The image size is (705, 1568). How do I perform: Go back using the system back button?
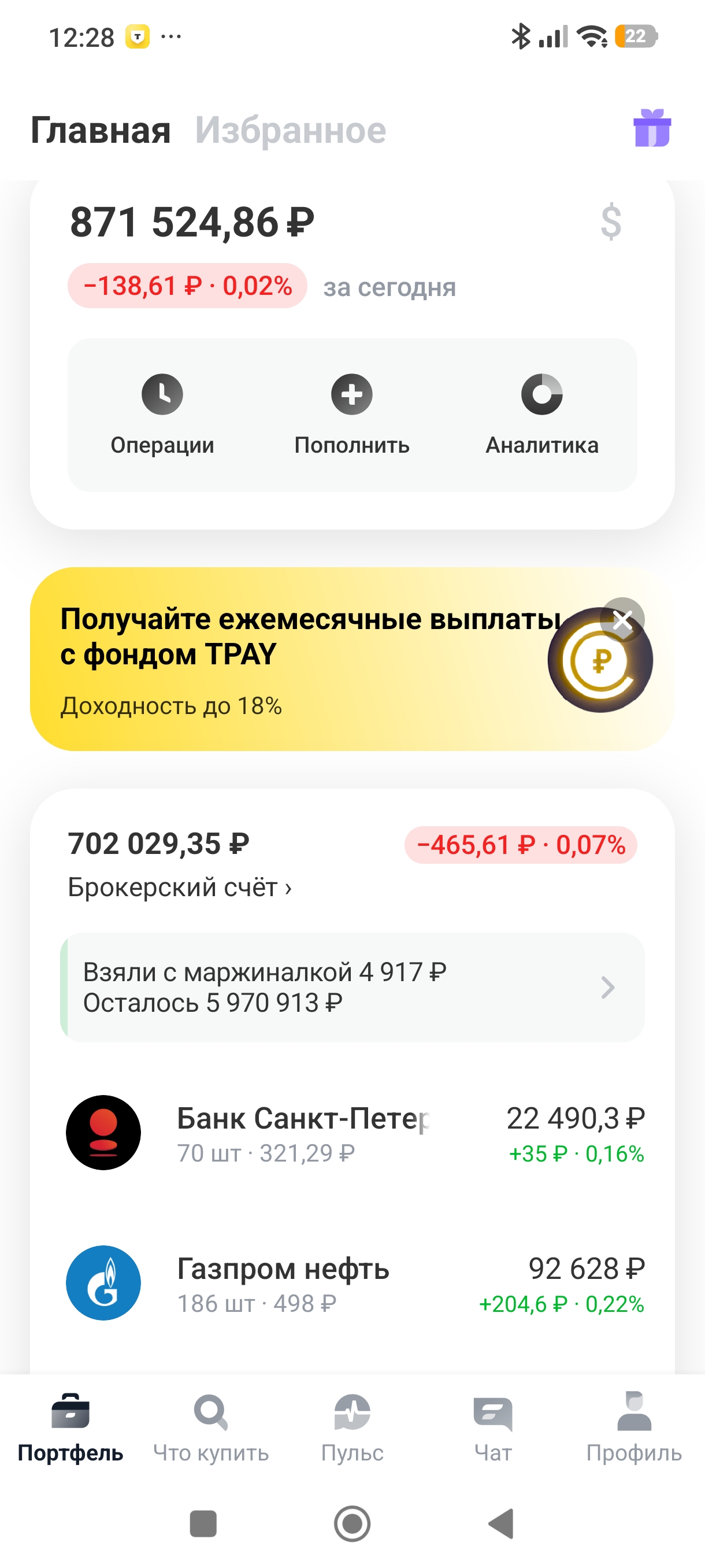501,1523
